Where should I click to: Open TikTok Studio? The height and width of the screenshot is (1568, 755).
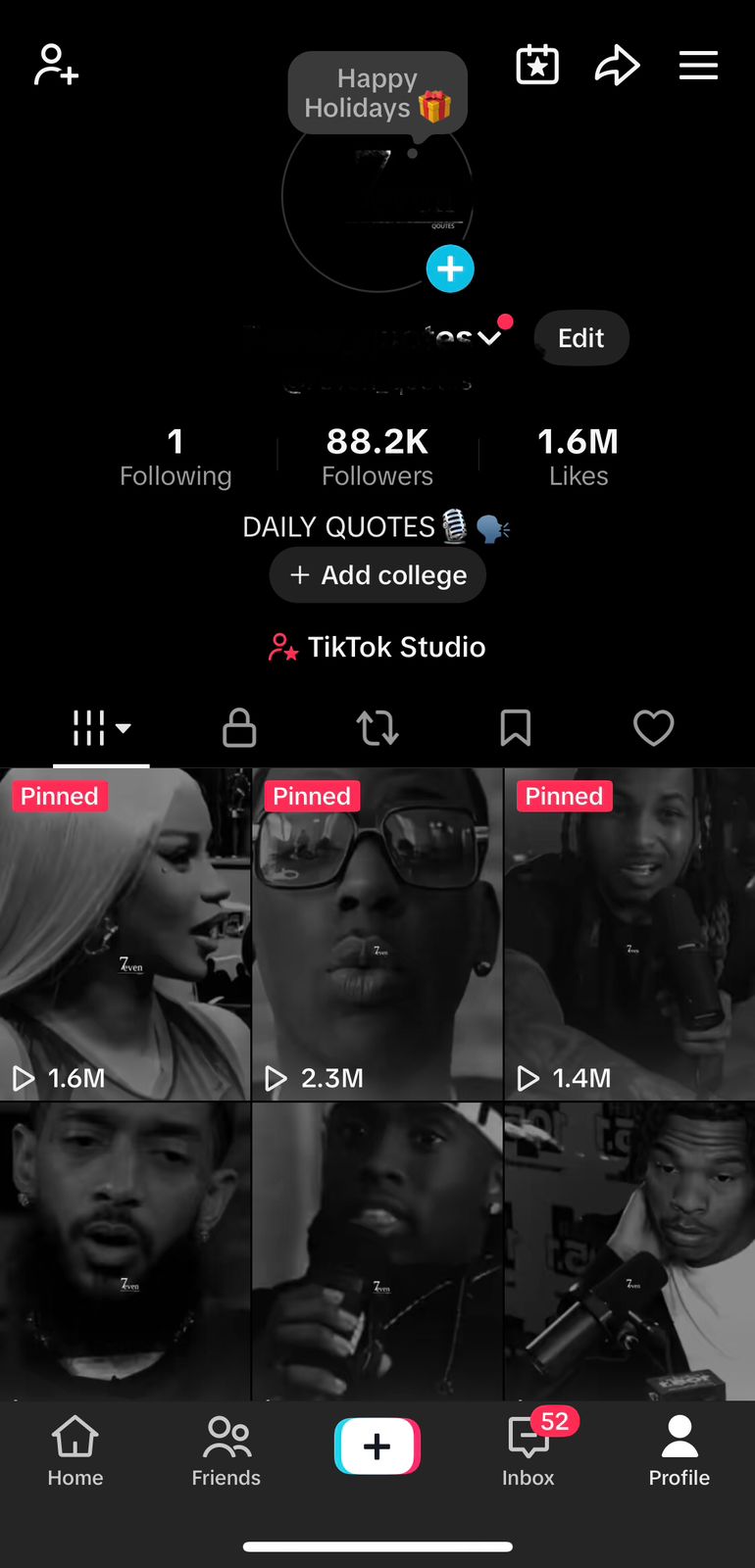coord(377,647)
